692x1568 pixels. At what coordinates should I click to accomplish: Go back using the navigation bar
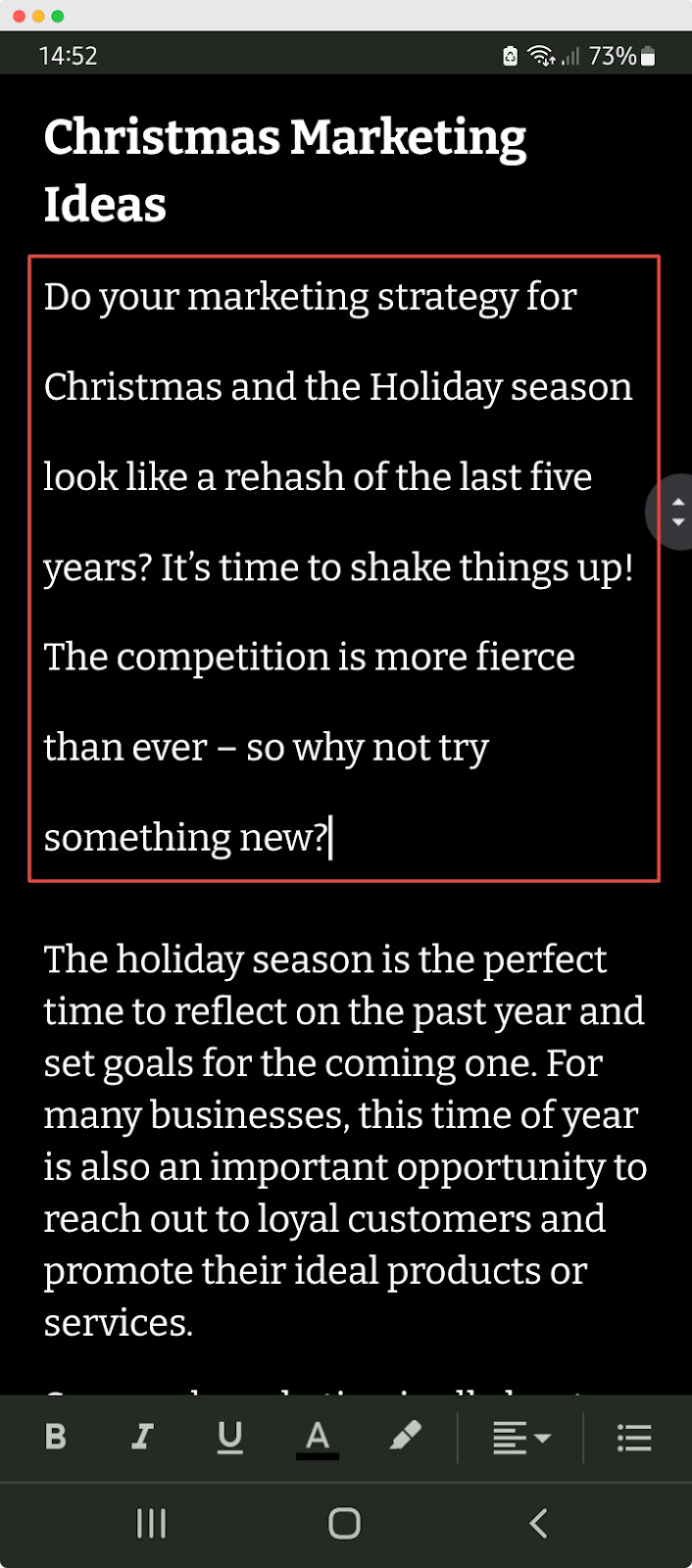[538, 1523]
